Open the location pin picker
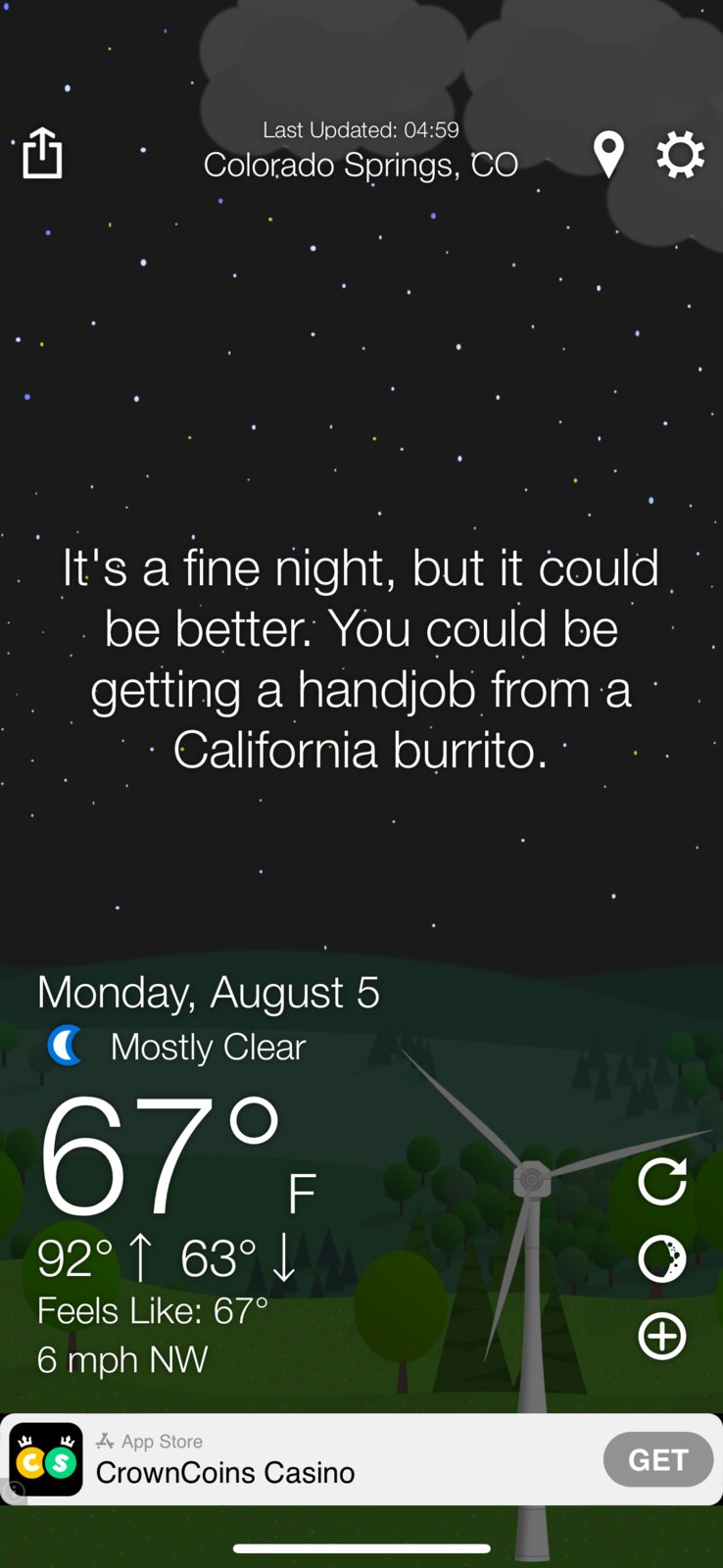Viewport: 723px width, 1568px height. 608,155
